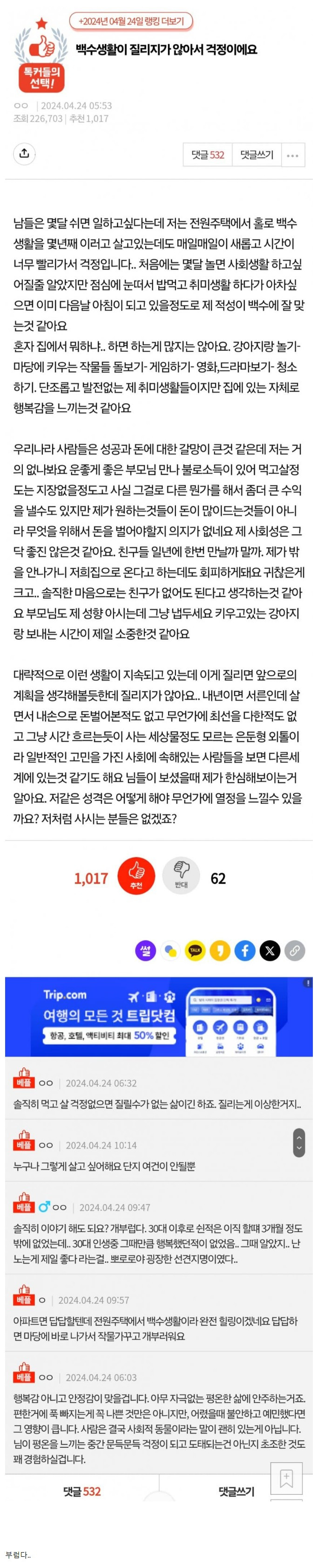
Task: Downvote the post with the 반대 button
Action: pyautogui.click(x=181, y=877)
